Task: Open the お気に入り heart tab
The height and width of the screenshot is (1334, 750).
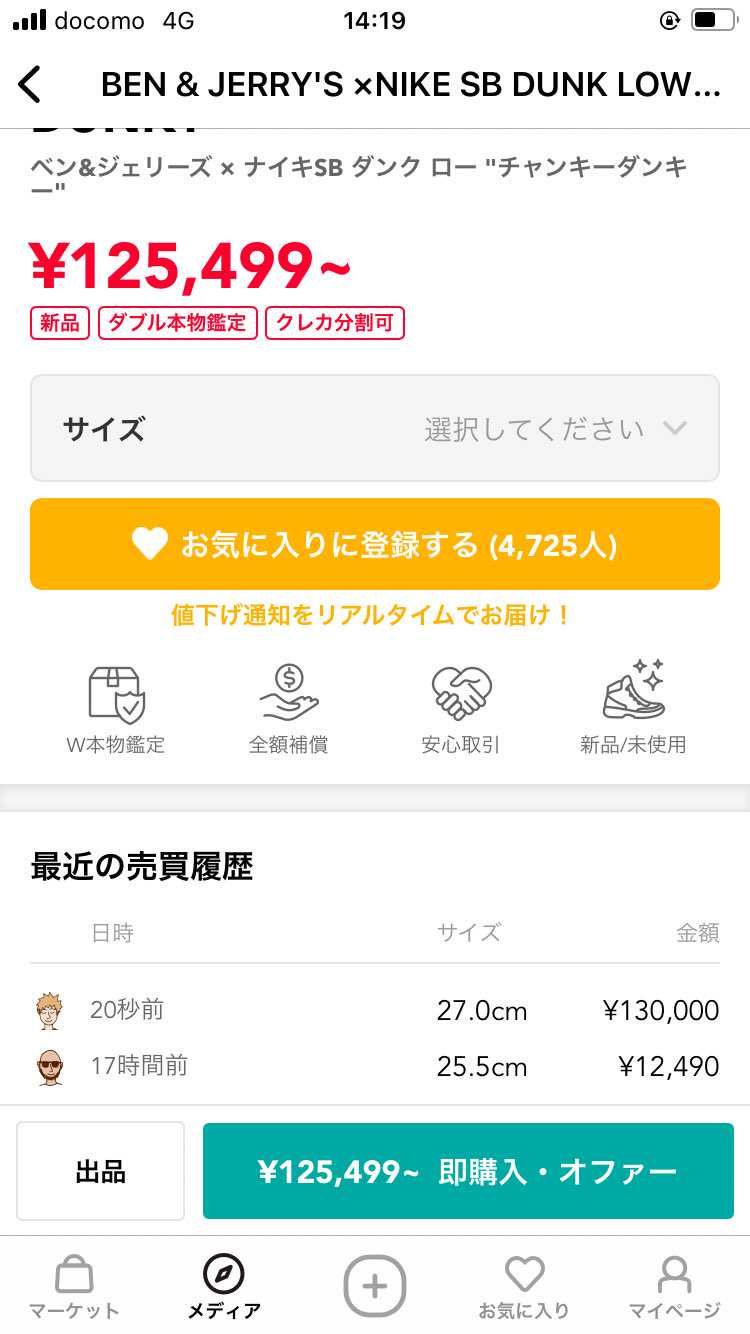Action: 525,1277
